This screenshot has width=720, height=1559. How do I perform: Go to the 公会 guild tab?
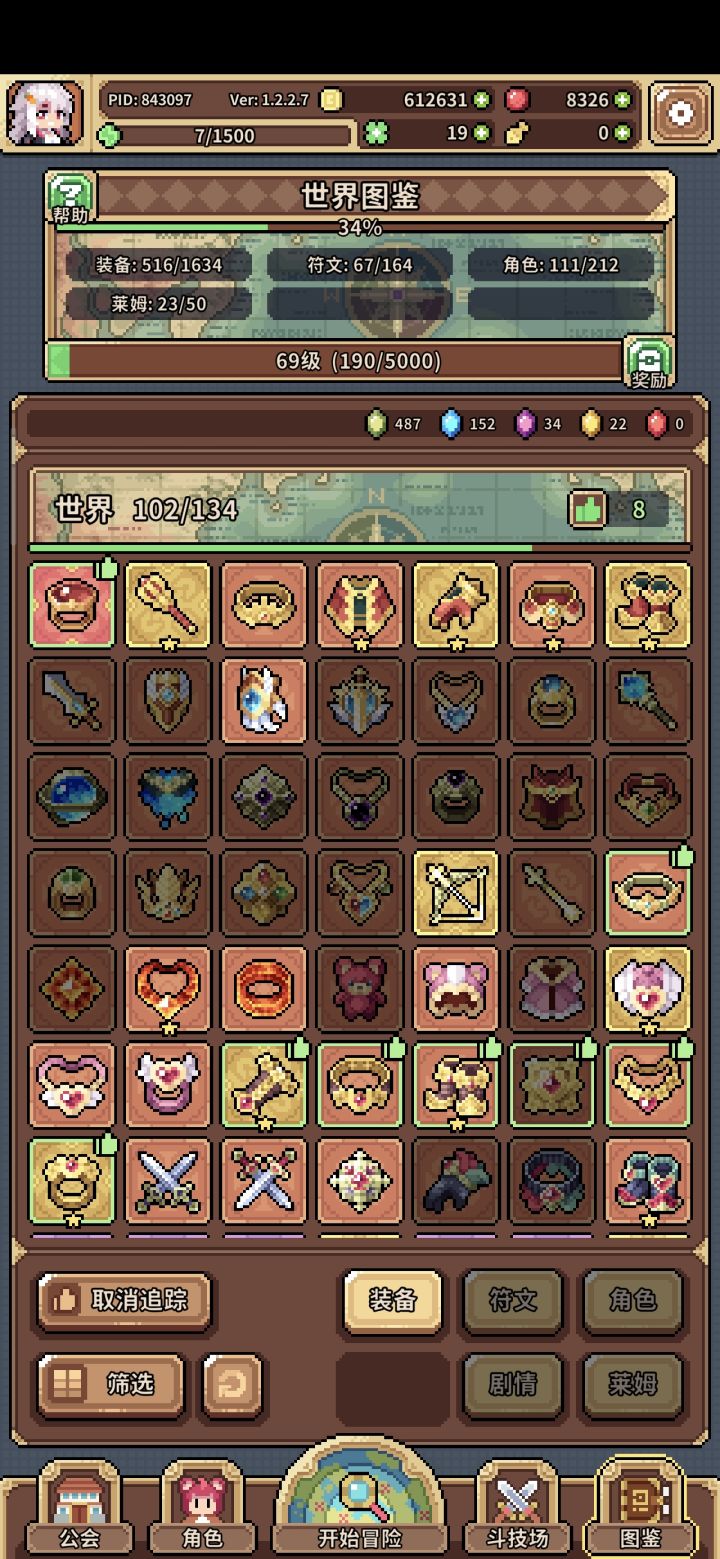[x=77, y=1510]
